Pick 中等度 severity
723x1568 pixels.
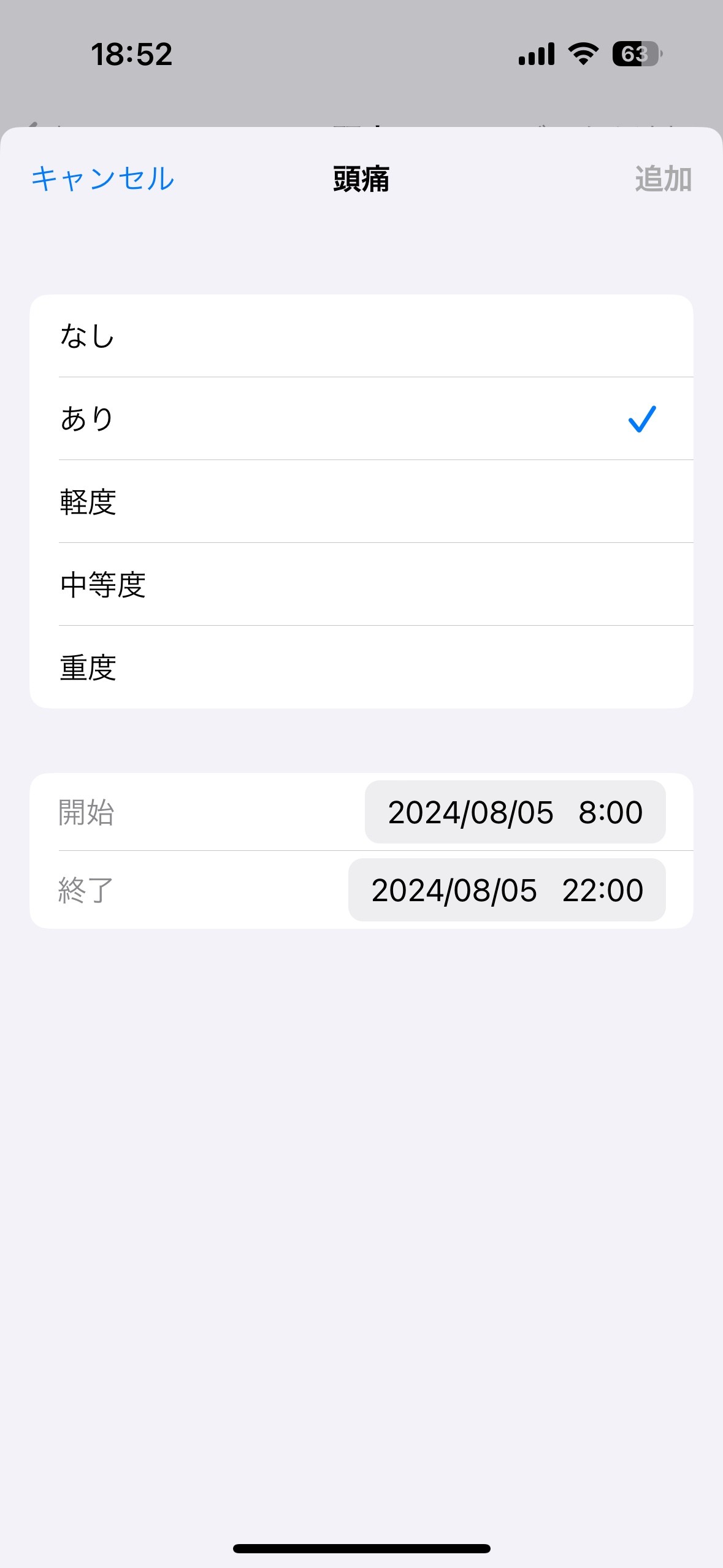point(361,585)
